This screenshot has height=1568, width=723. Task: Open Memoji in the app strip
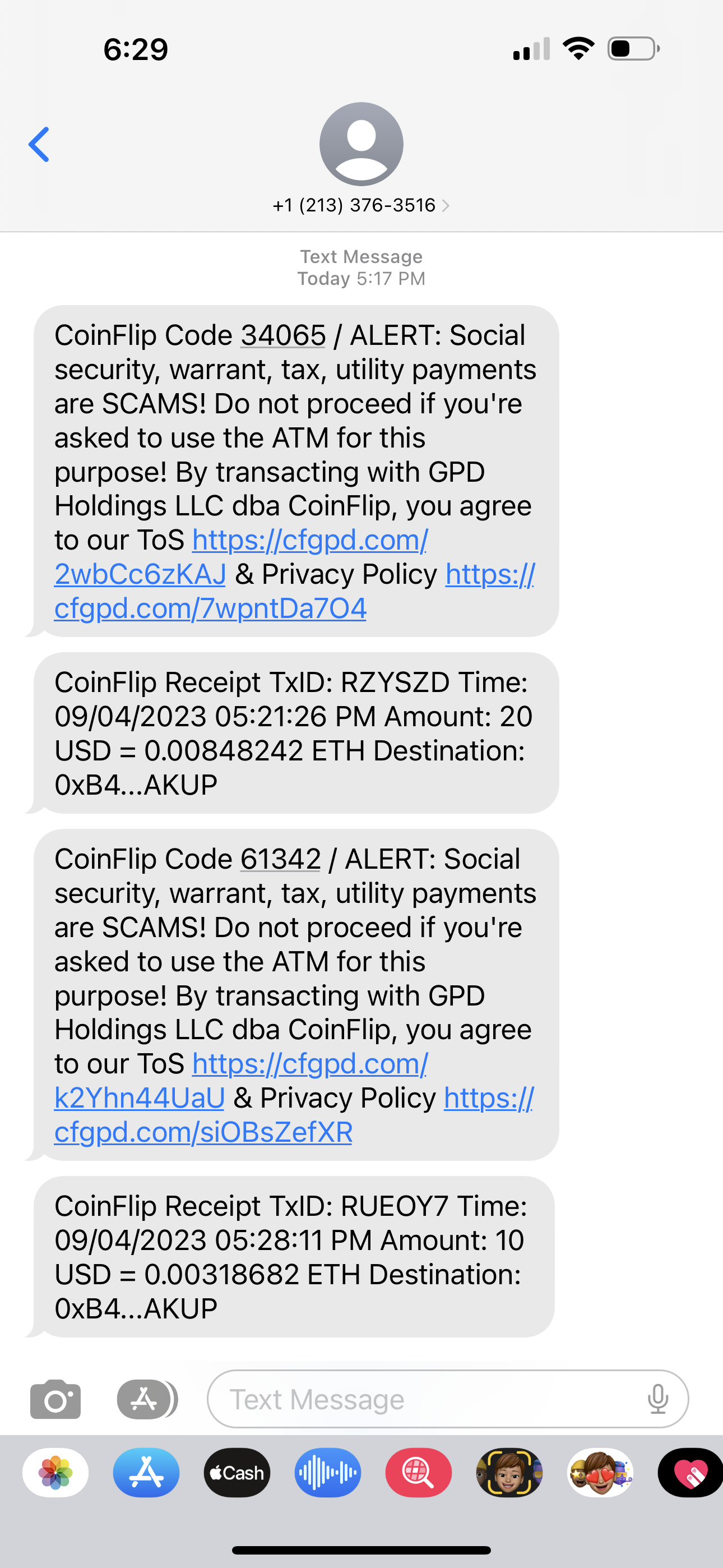(509, 1473)
